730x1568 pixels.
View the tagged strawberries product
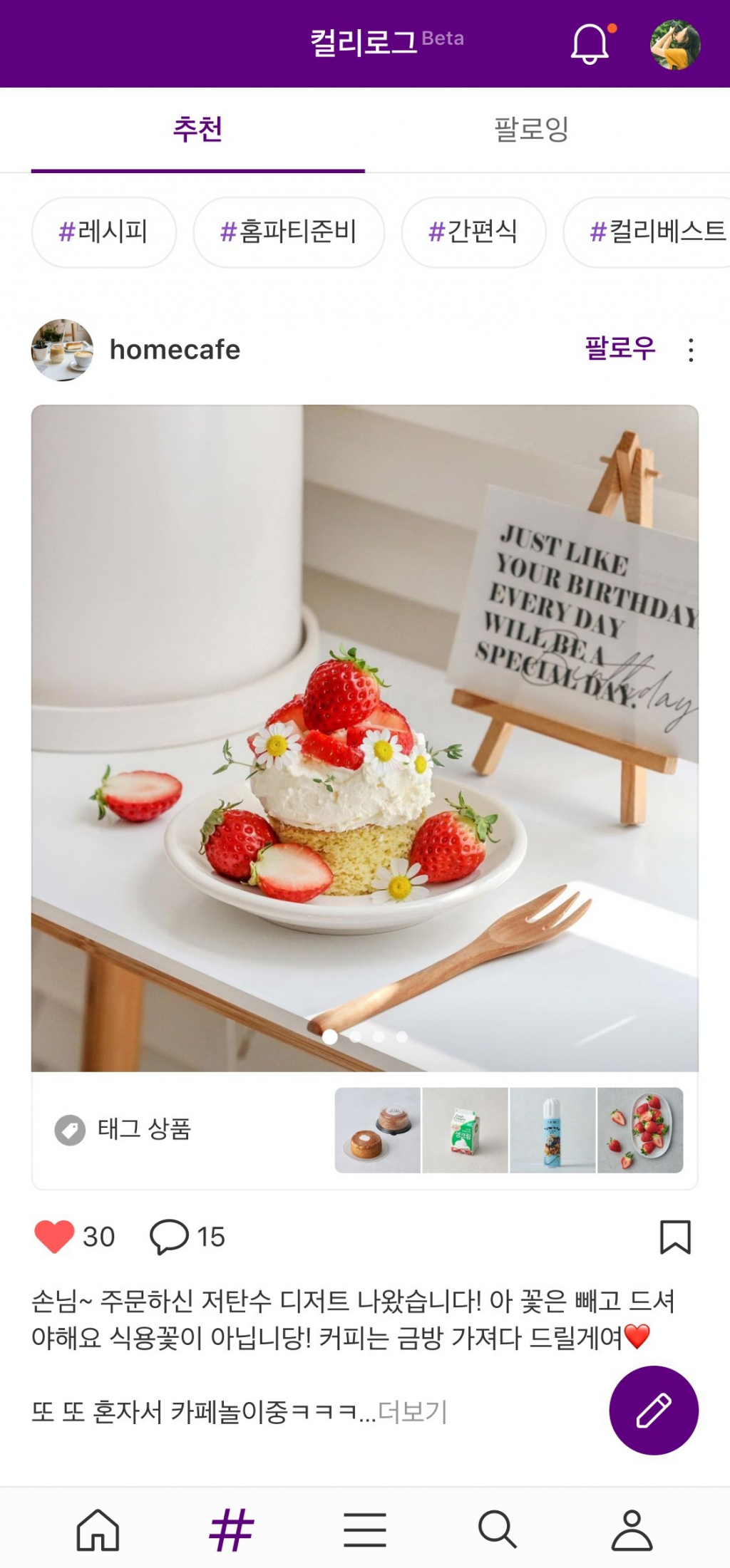point(640,1130)
